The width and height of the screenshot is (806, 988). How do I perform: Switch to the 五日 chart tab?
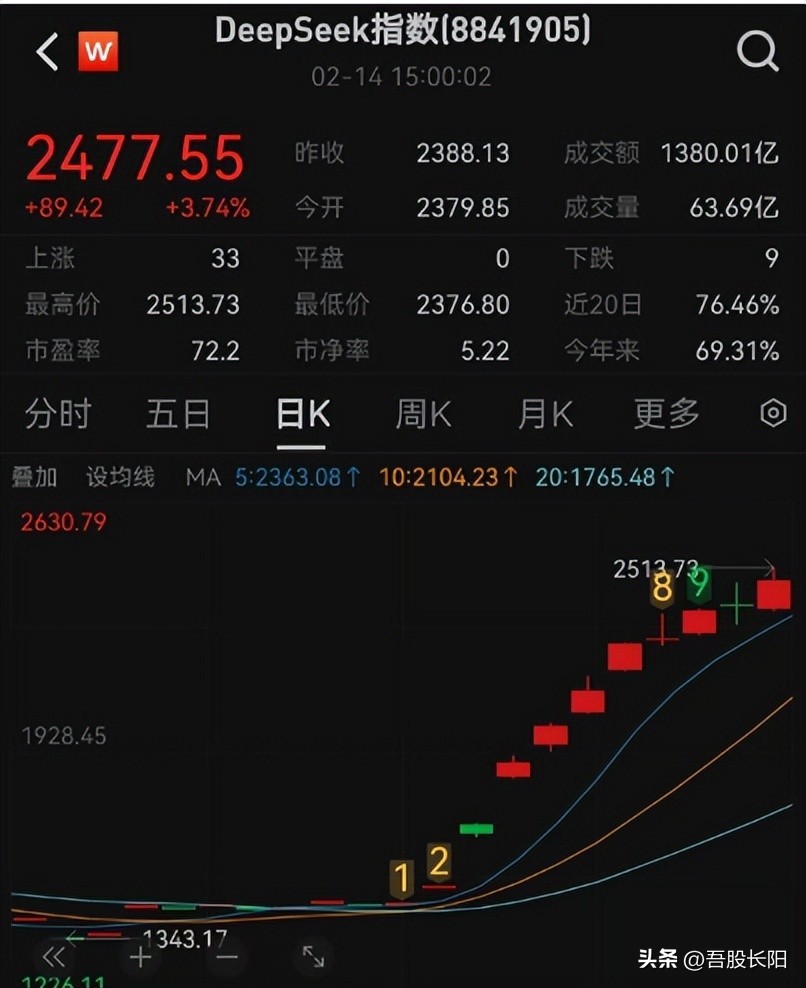click(179, 413)
